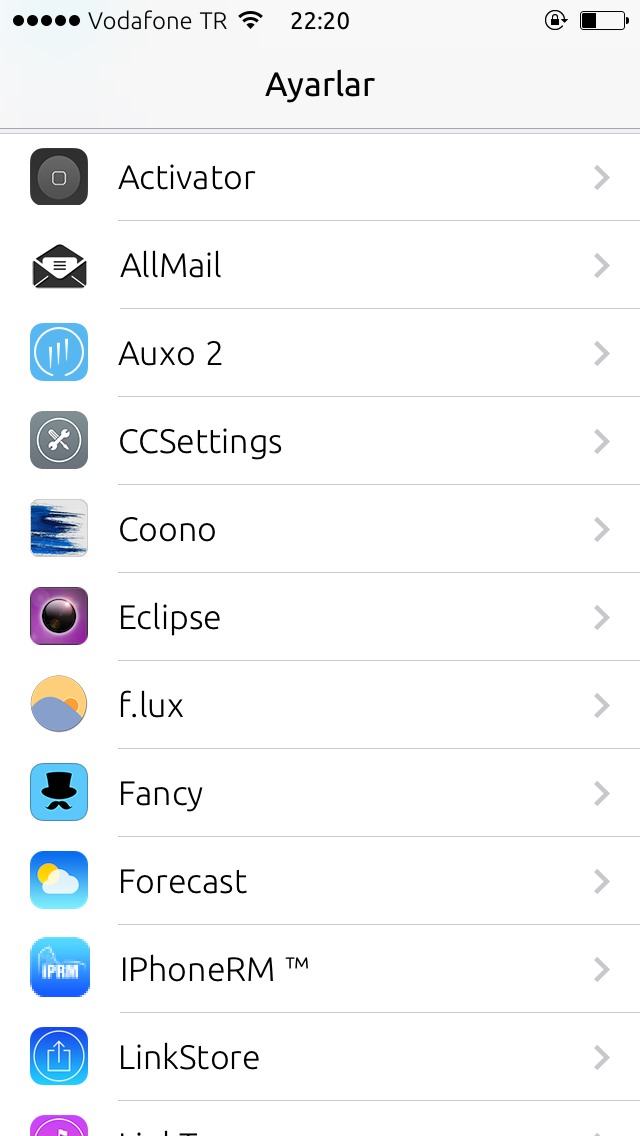Open the AllMail row
Image resolution: width=640 pixels, height=1136 pixels.
pyautogui.click(x=320, y=265)
